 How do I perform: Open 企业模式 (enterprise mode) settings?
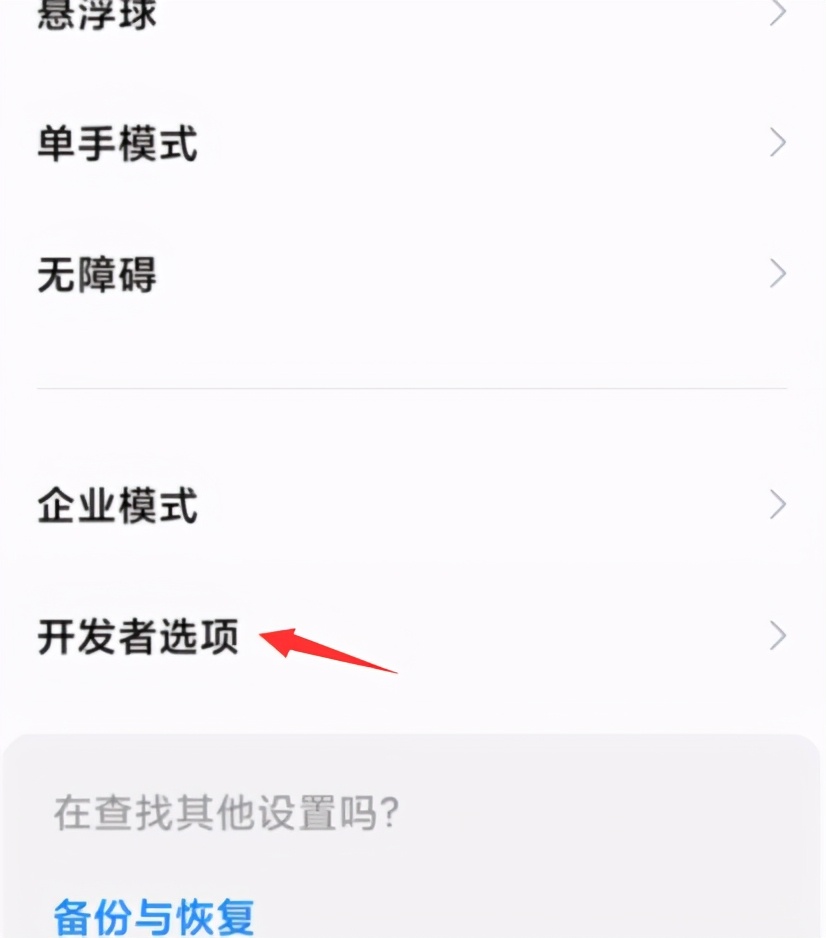(x=116, y=506)
